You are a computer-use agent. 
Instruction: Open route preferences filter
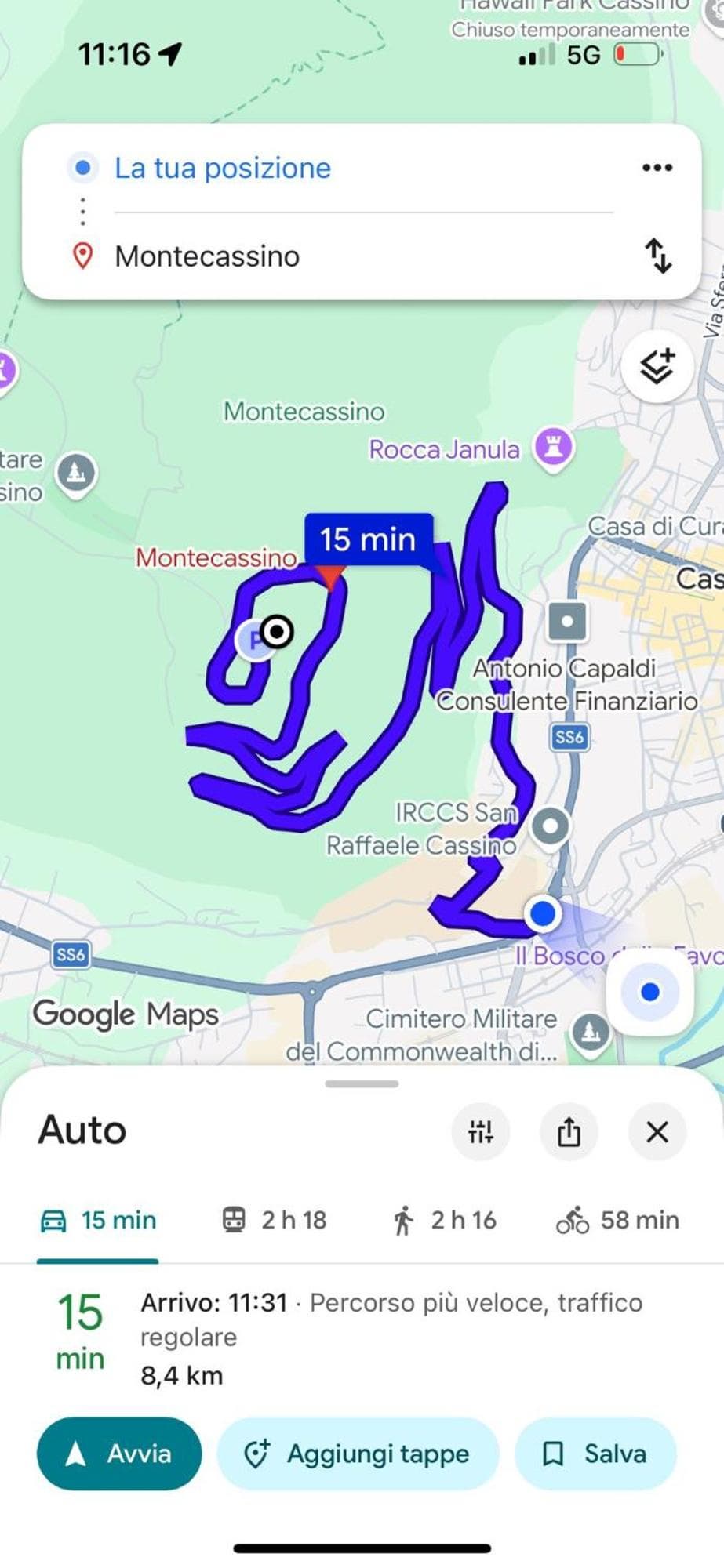[480, 1131]
